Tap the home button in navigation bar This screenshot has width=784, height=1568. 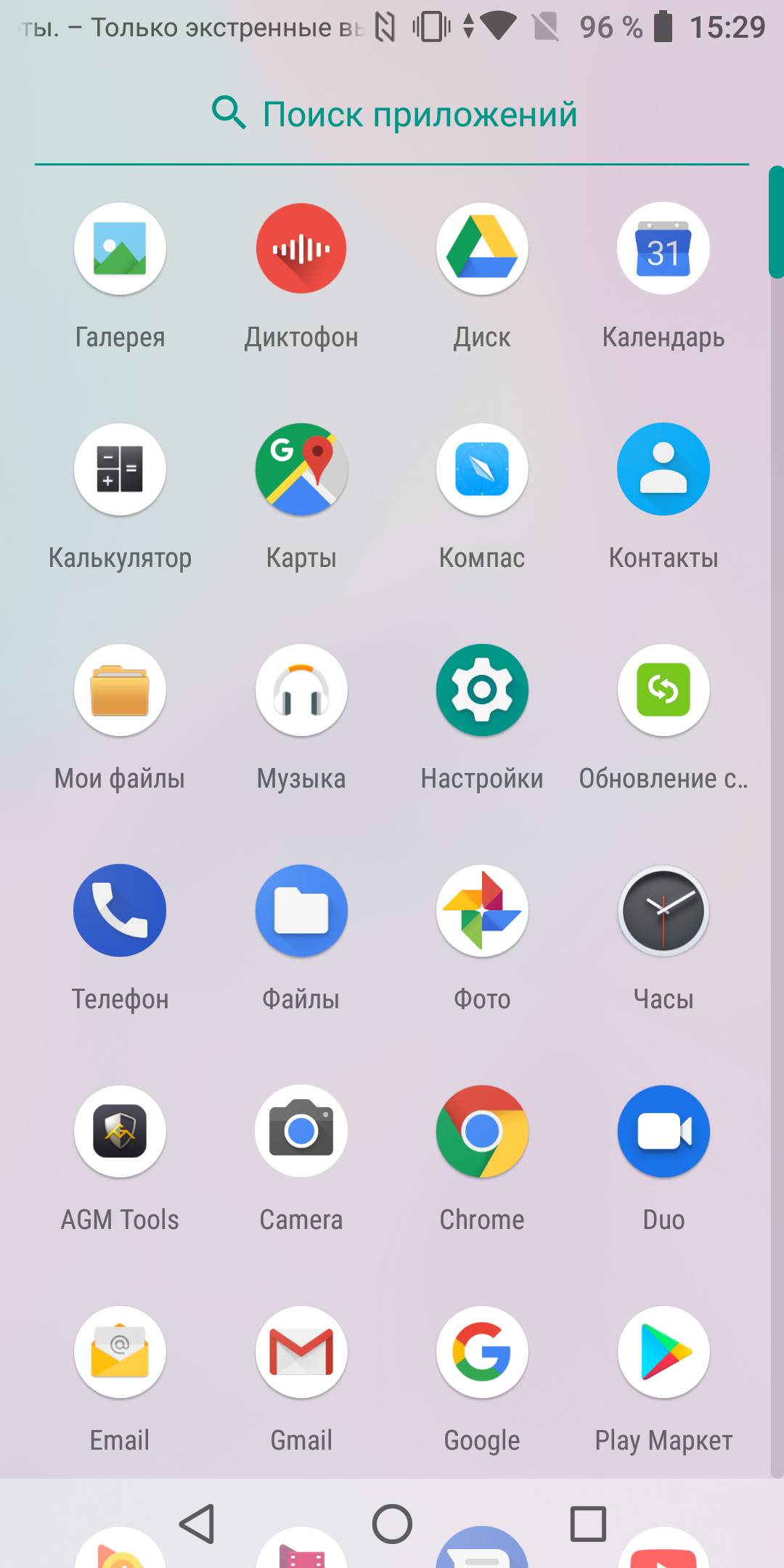click(392, 1524)
